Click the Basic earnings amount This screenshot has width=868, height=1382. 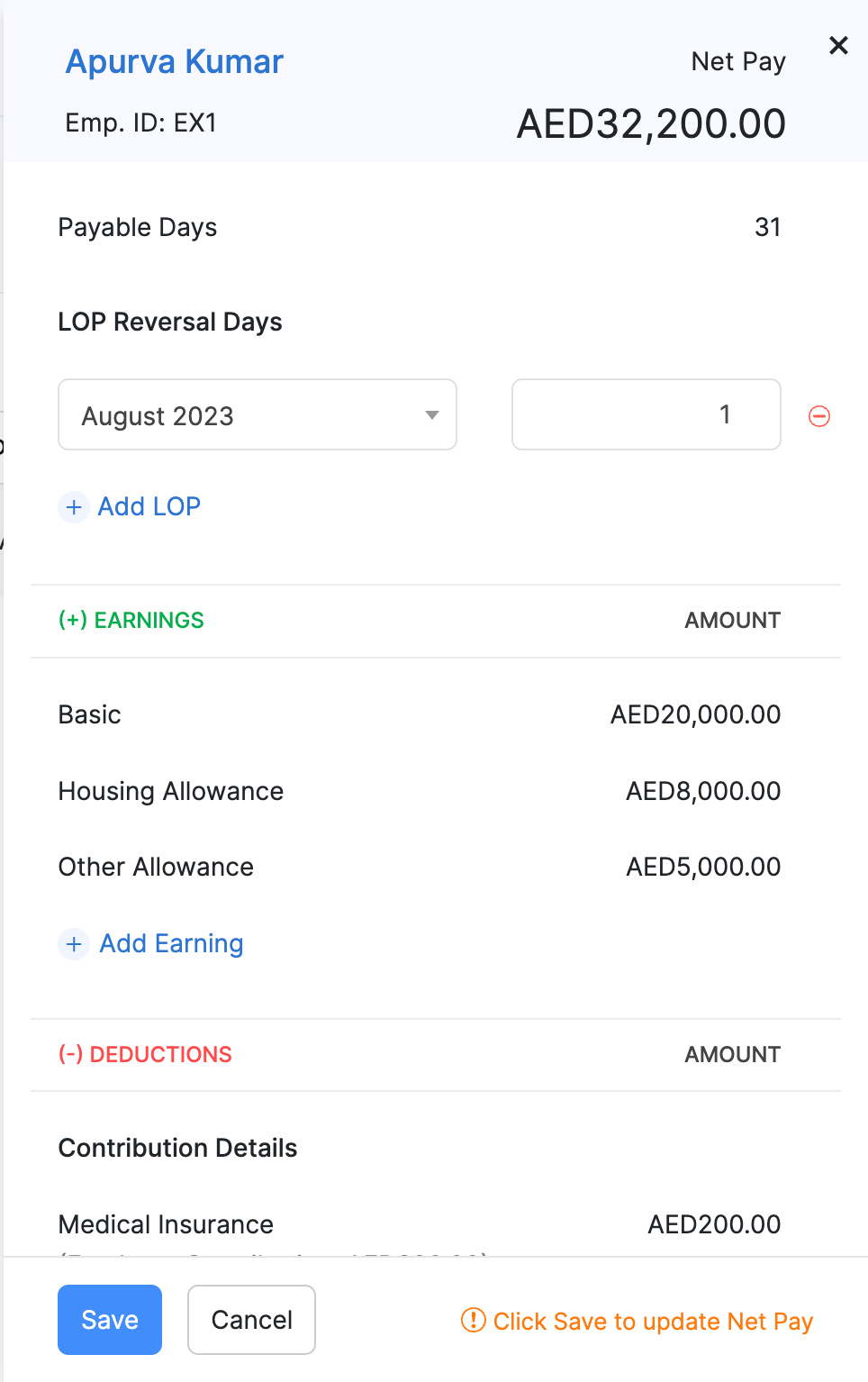point(694,714)
